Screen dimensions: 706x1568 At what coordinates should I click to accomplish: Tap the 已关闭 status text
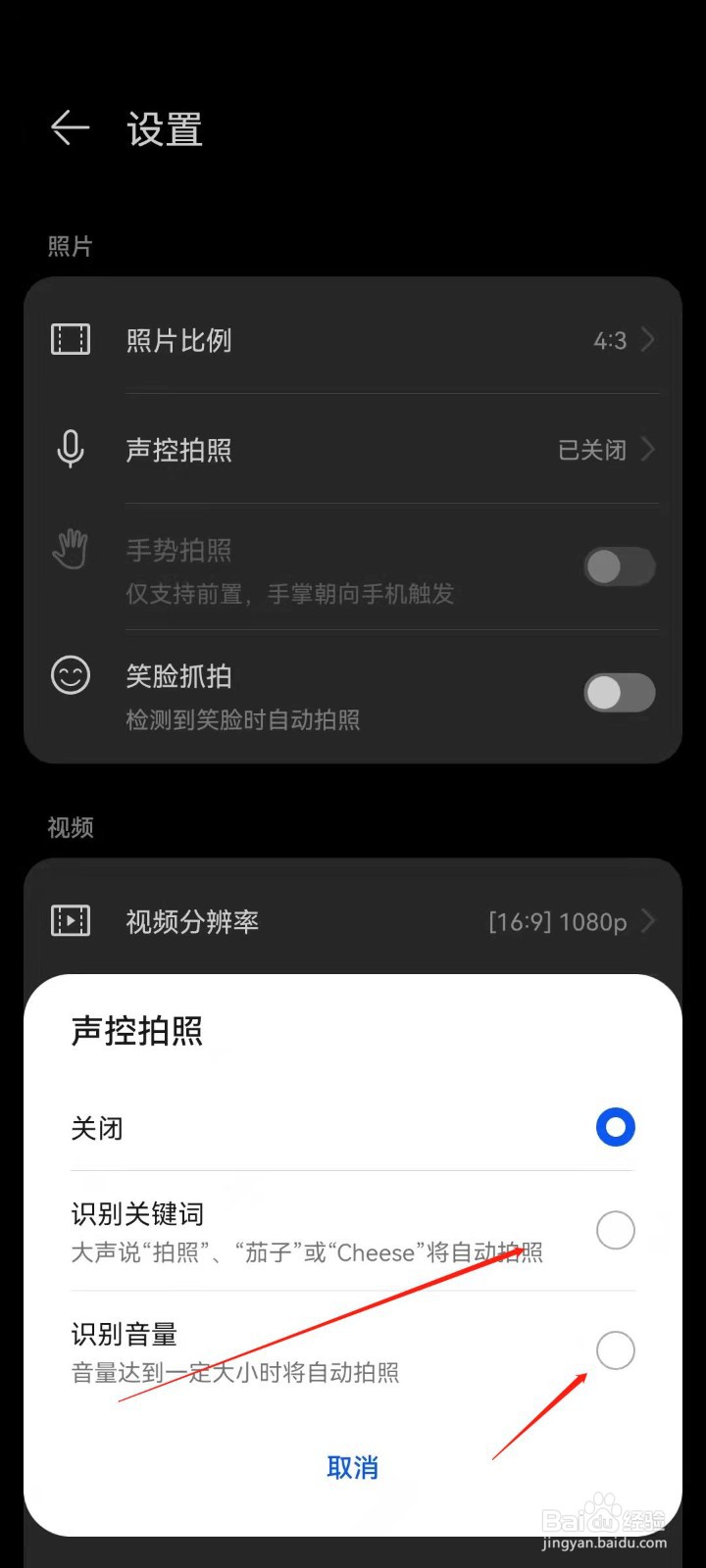coord(593,451)
